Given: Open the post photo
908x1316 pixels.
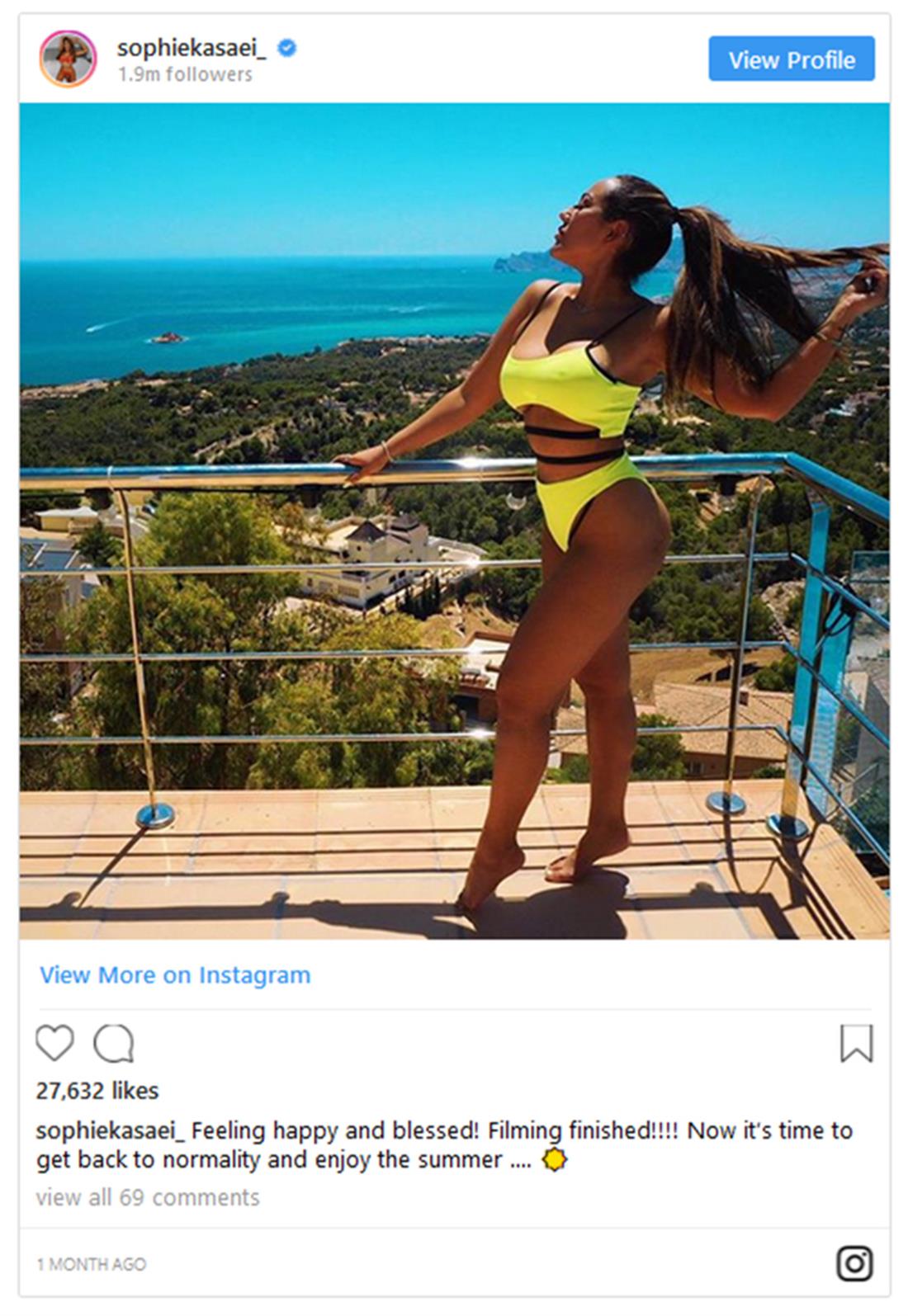Looking at the screenshot, I should [454, 520].
